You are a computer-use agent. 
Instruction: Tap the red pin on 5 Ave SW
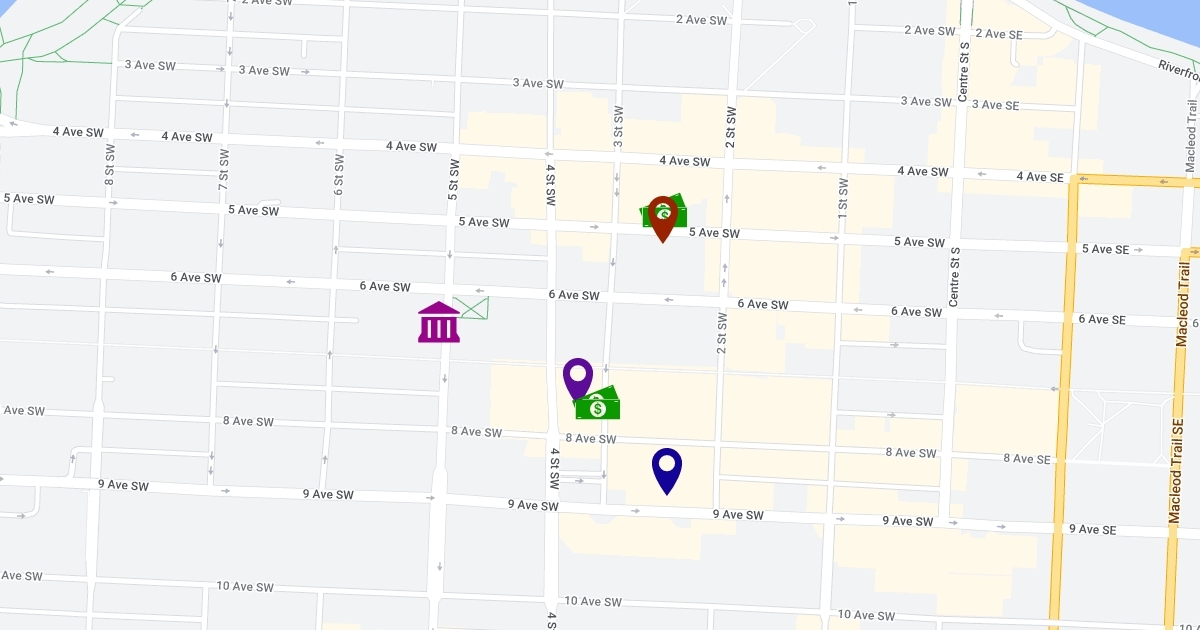tap(662, 219)
